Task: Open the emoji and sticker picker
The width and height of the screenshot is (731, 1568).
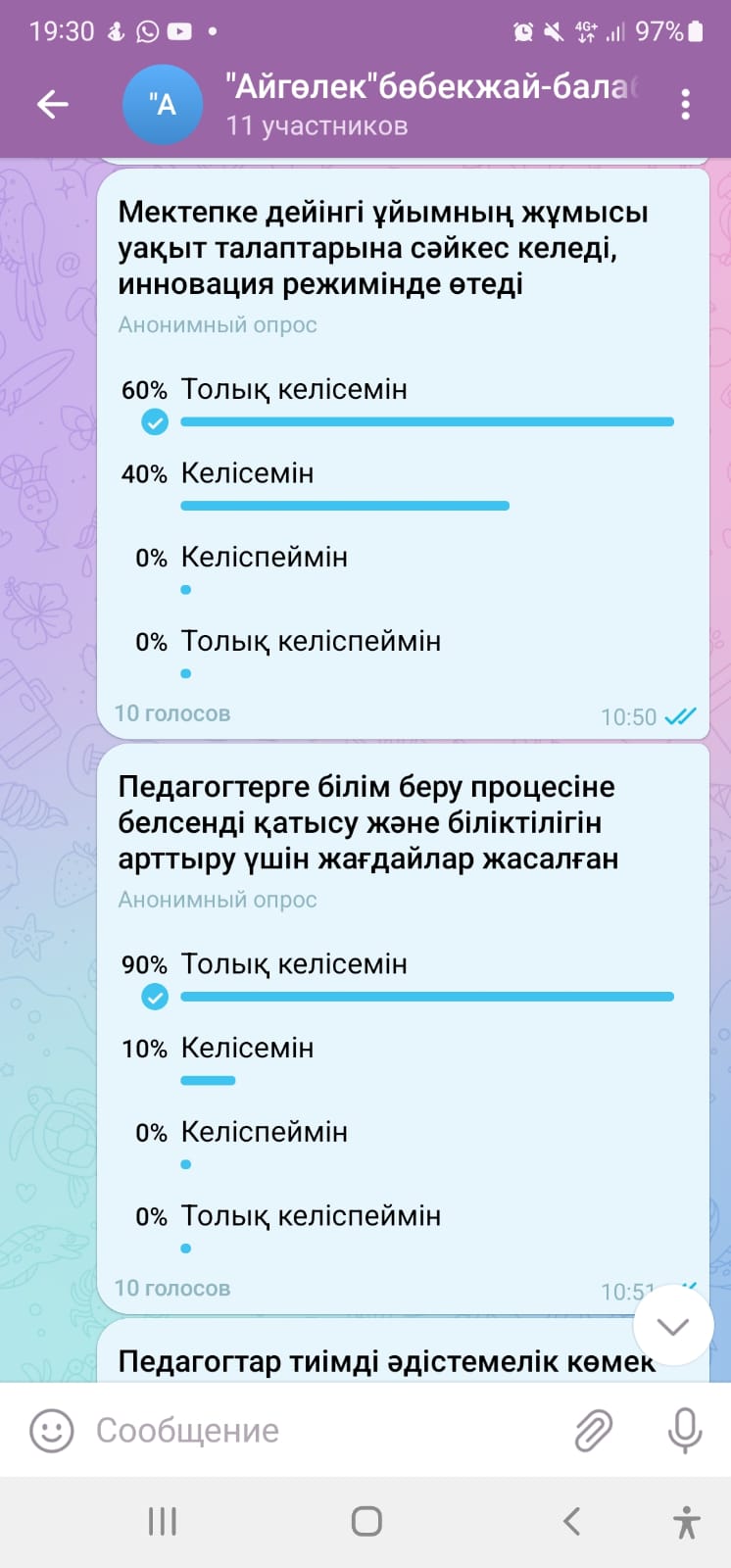Action: (x=52, y=1431)
